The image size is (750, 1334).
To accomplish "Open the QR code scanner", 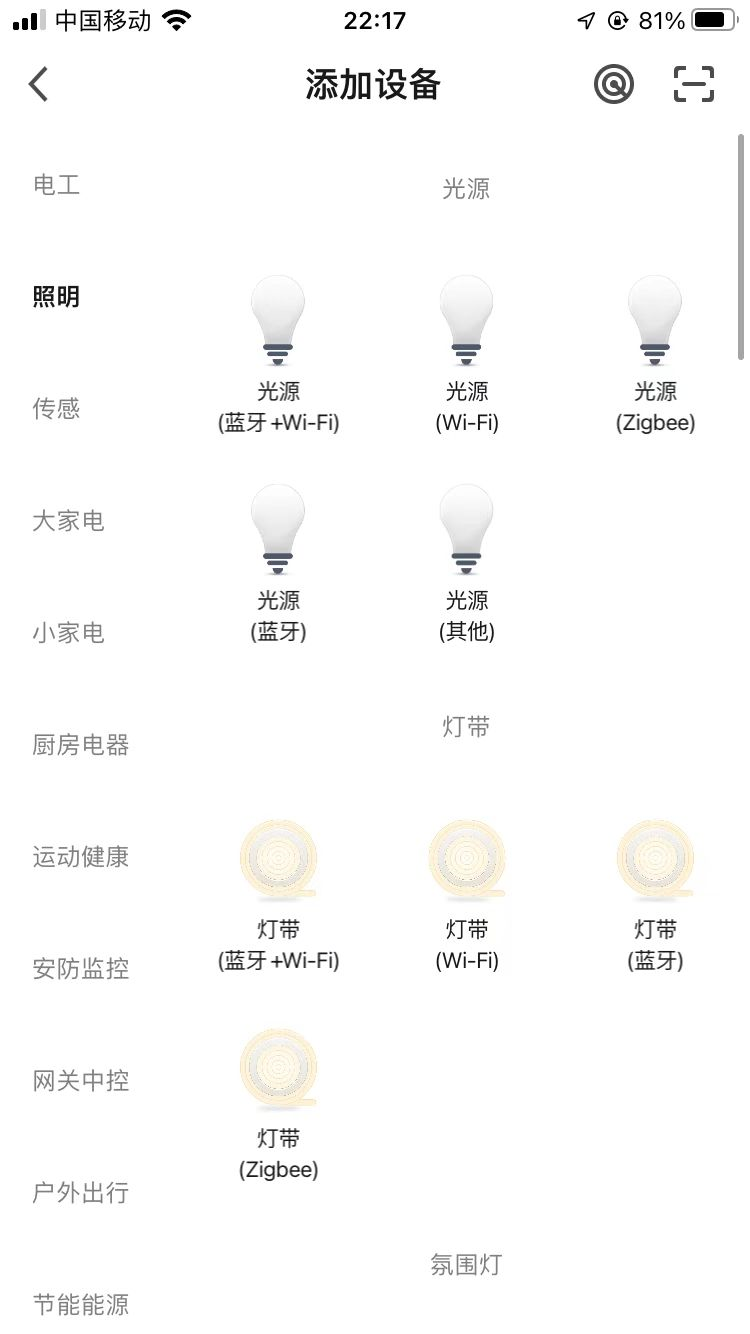I will [694, 85].
